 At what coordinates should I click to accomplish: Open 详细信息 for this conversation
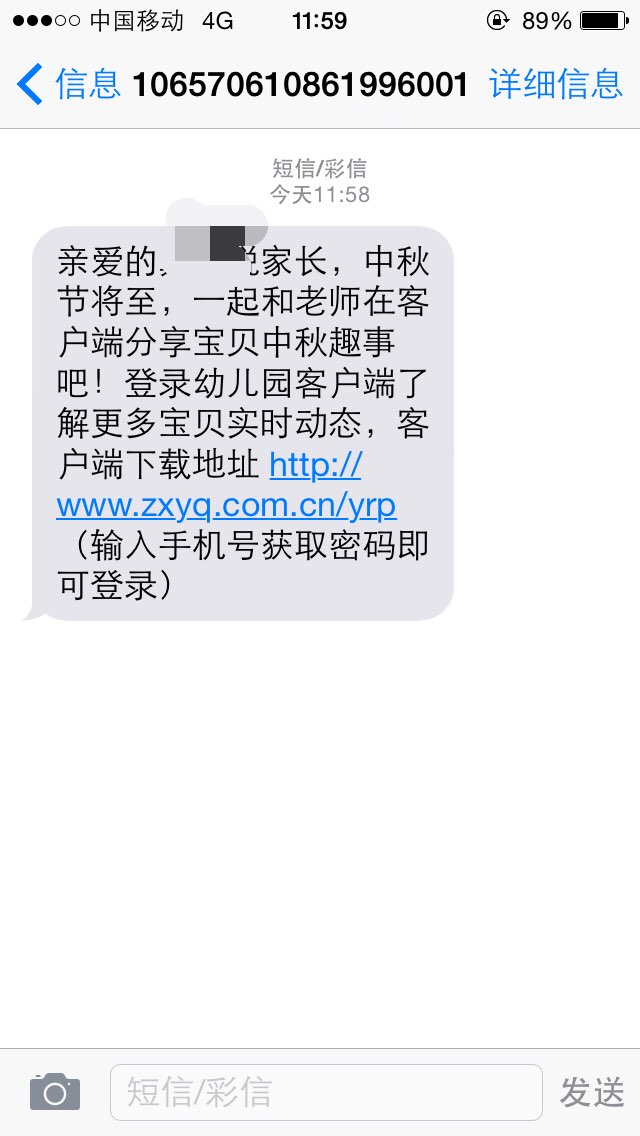(556, 84)
